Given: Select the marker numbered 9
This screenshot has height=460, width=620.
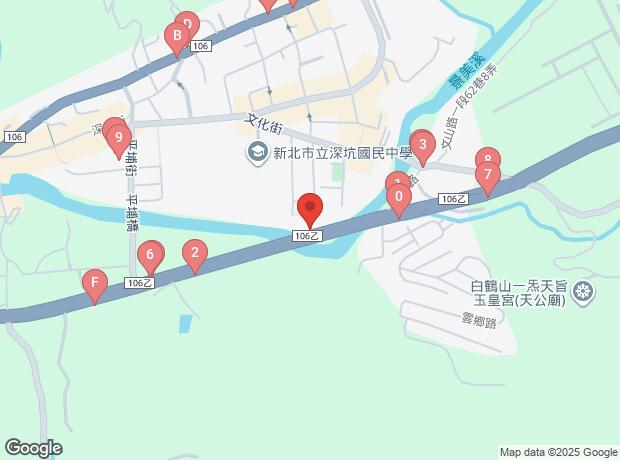Looking at the screenshot, I should click(x=119, y=138).
